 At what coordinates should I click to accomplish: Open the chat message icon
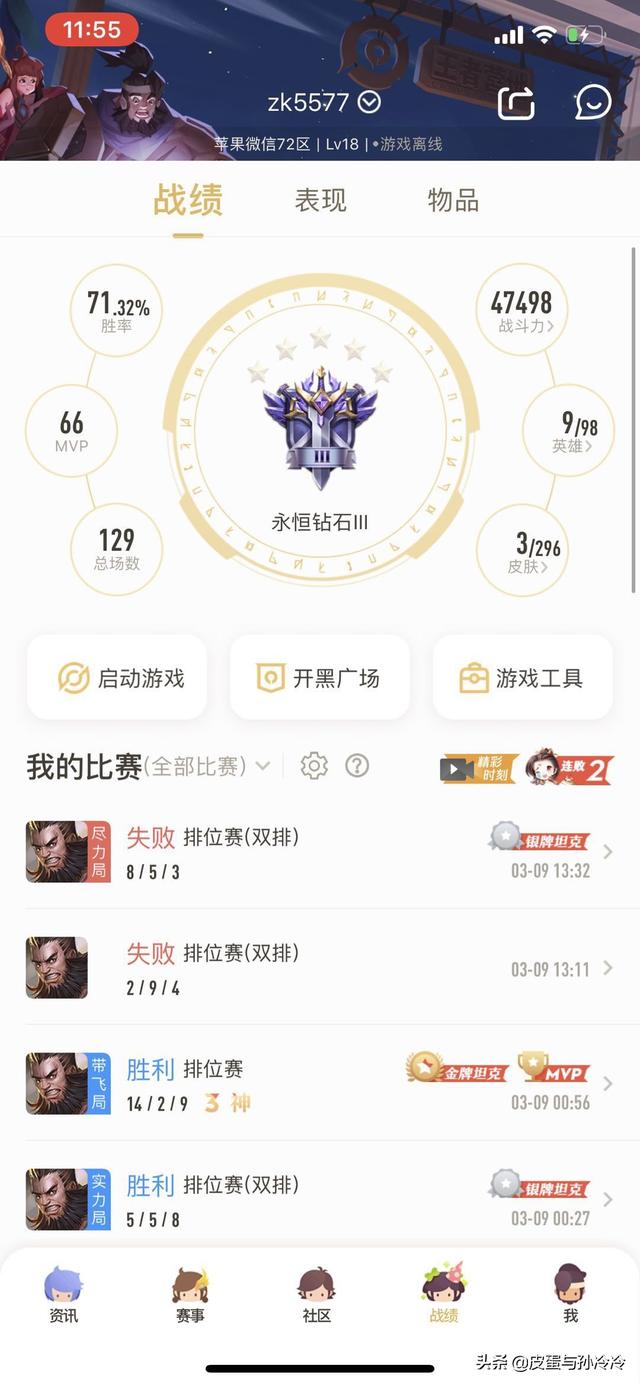593,102
